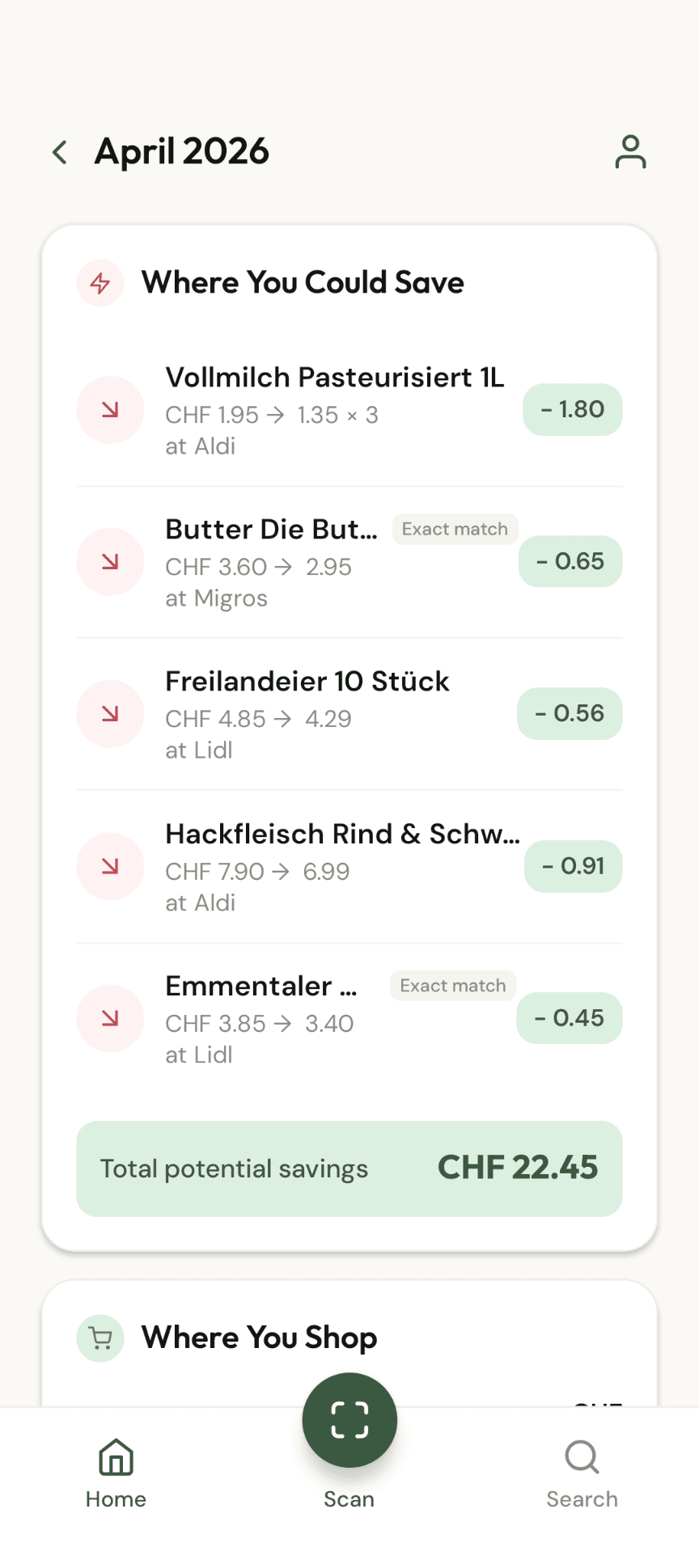Open the Scan camera icon
Viewport: 699px width, 1568px height.
[x=349, y=1420]
